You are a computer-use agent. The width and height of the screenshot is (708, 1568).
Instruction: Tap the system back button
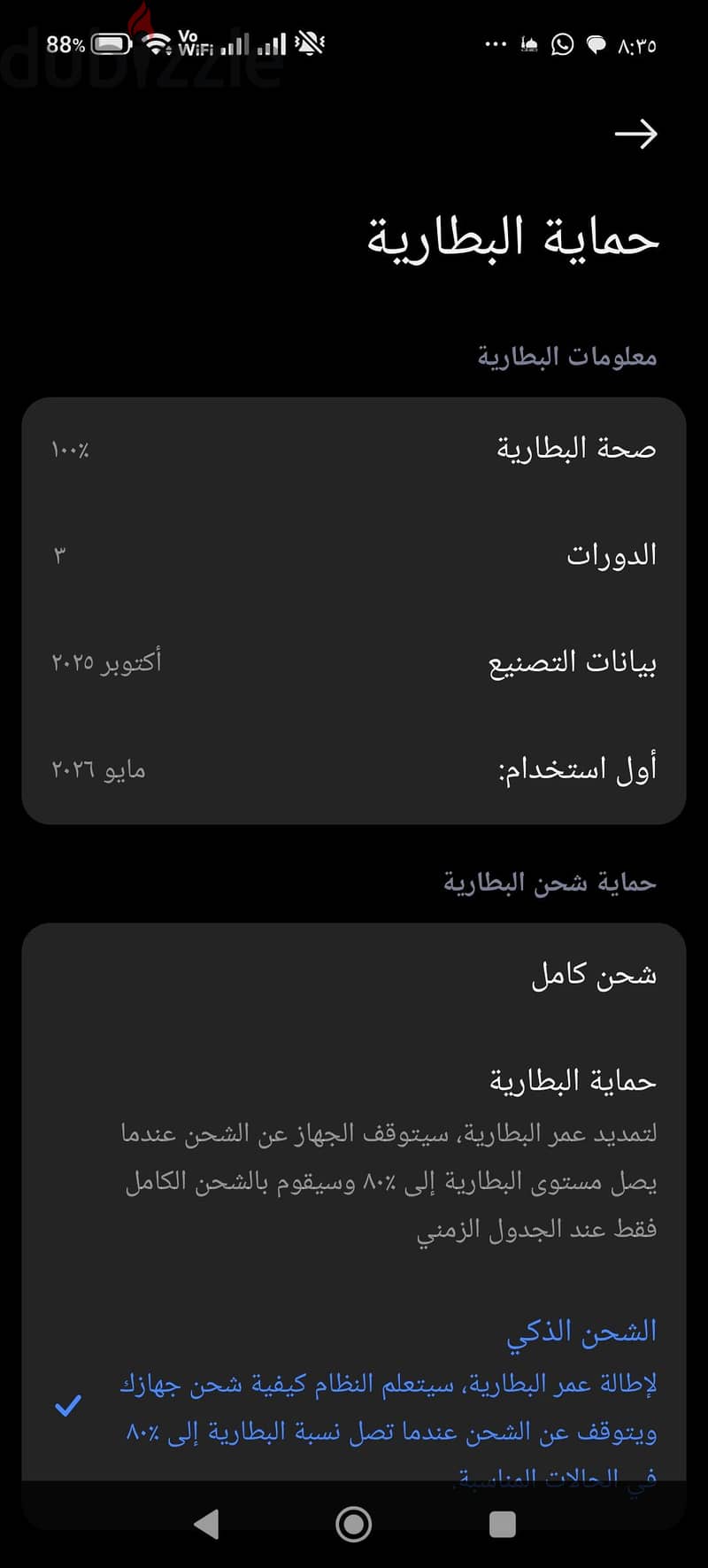206,1524
